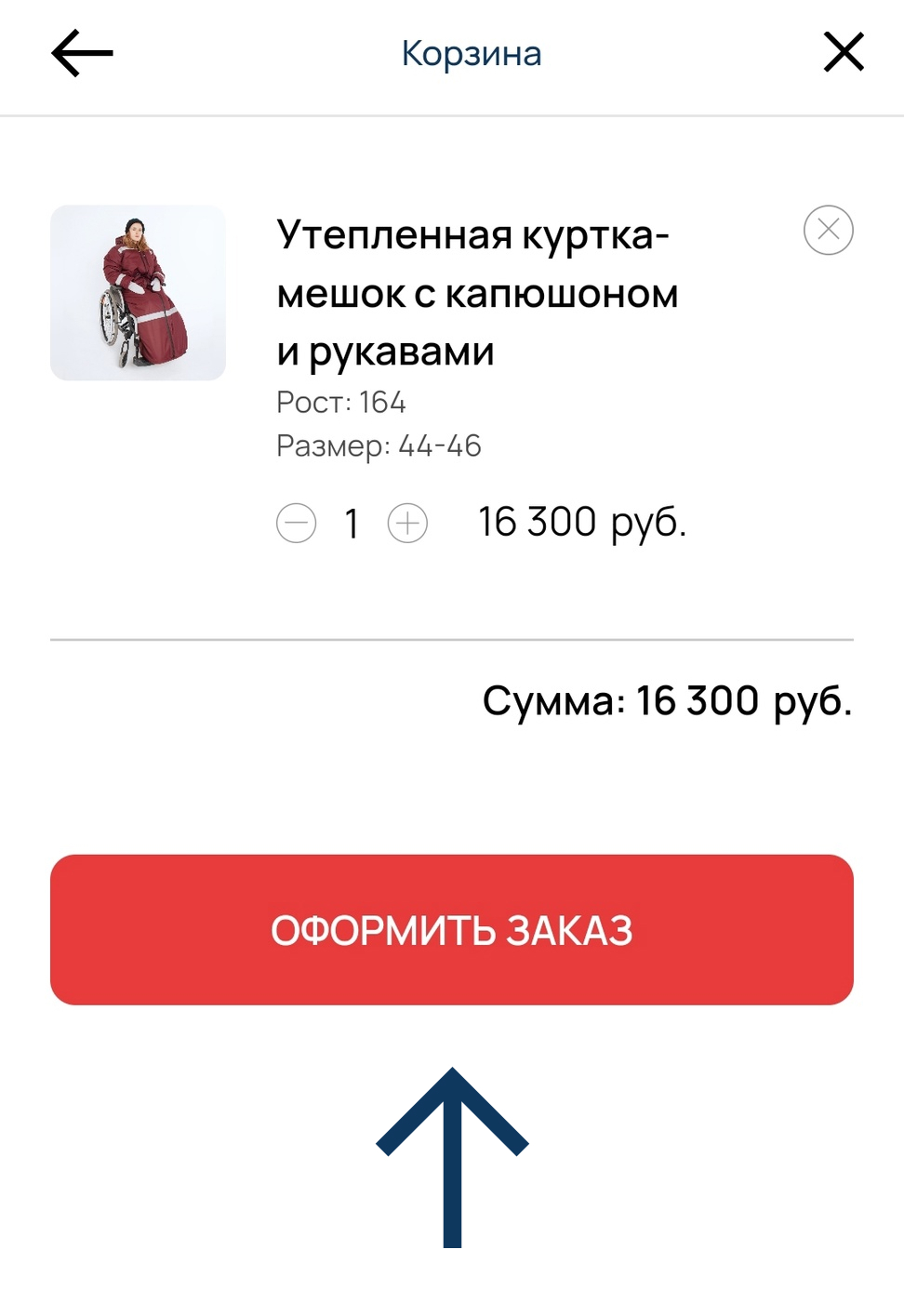Image resolution: width=904 pixels, height=1316 pixels.
Task: Go back using the left arrow icon
Action: pos(80,52)
